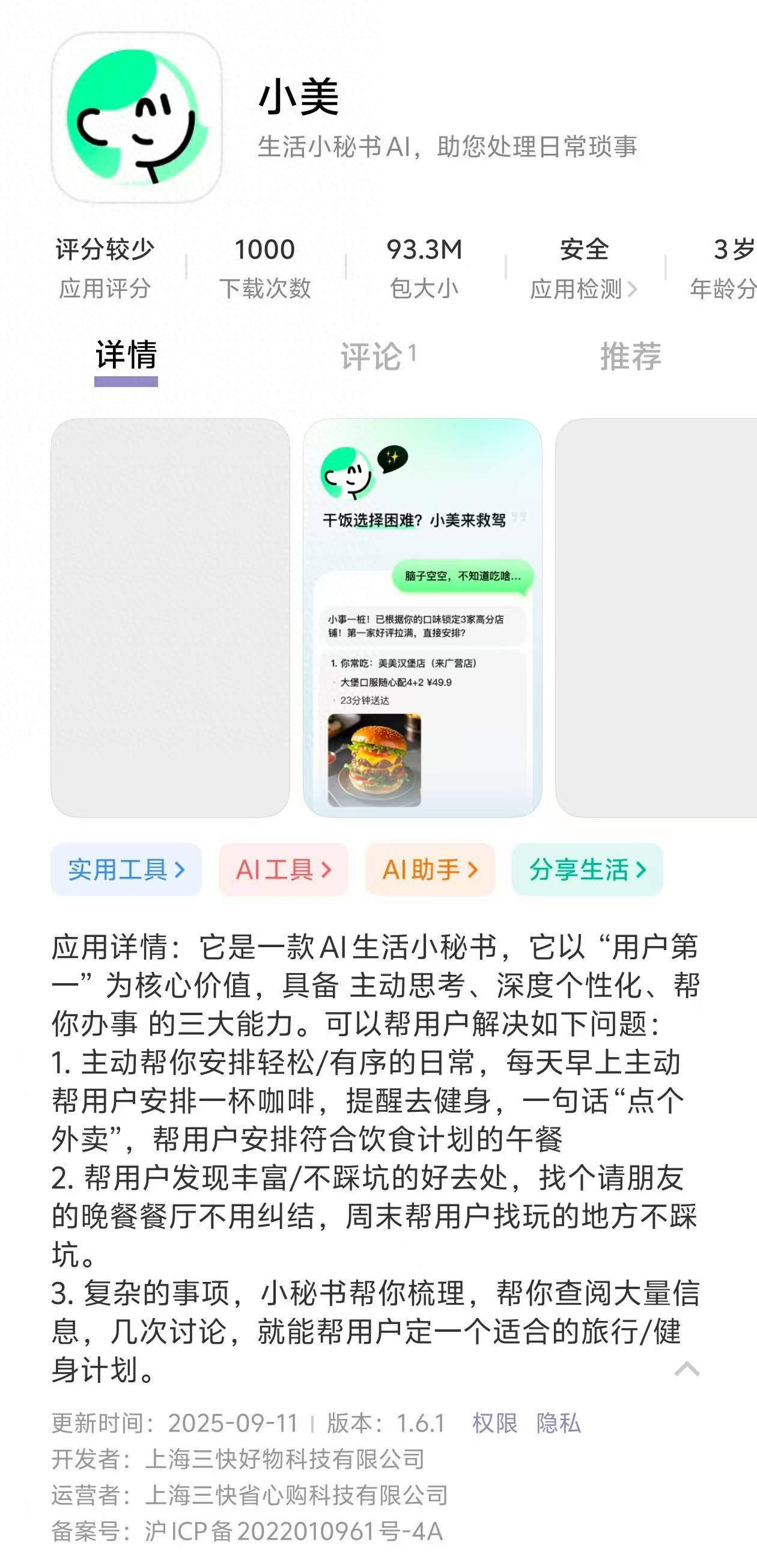Select the 分享生活 category tag
The height and width of the screenshot is (1568, 757).
point(586,870)
